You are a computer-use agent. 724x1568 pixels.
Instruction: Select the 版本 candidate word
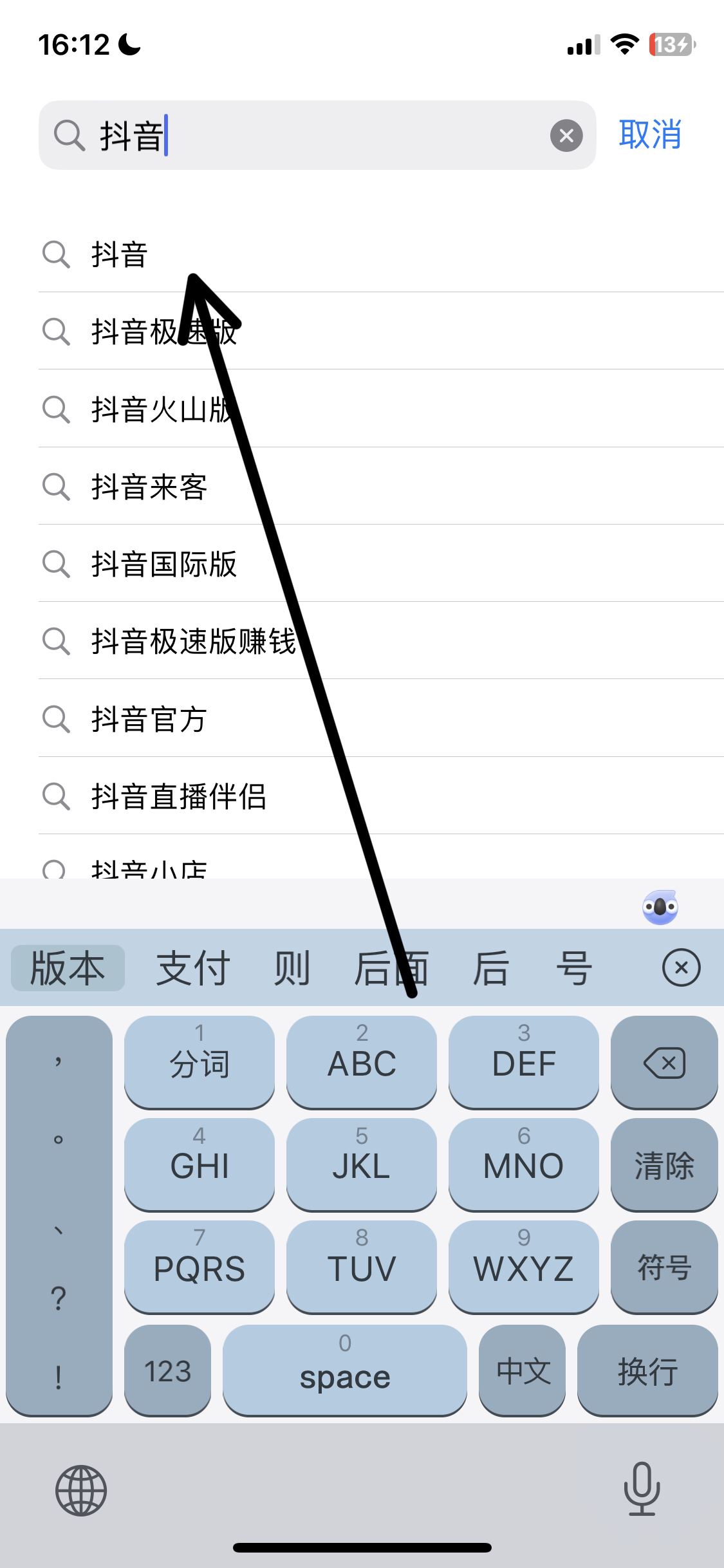click(67, 968)
